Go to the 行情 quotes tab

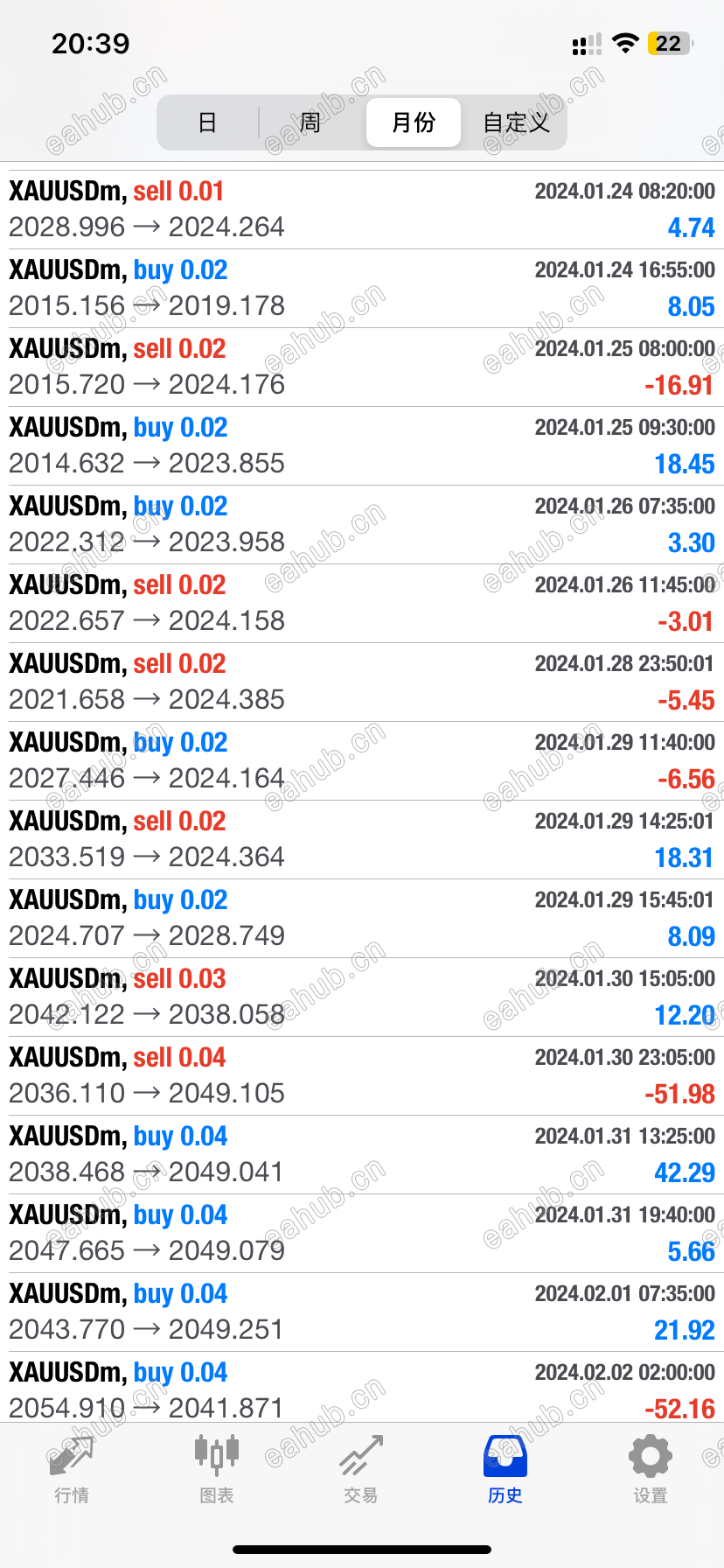click(x=72, y=1470)
